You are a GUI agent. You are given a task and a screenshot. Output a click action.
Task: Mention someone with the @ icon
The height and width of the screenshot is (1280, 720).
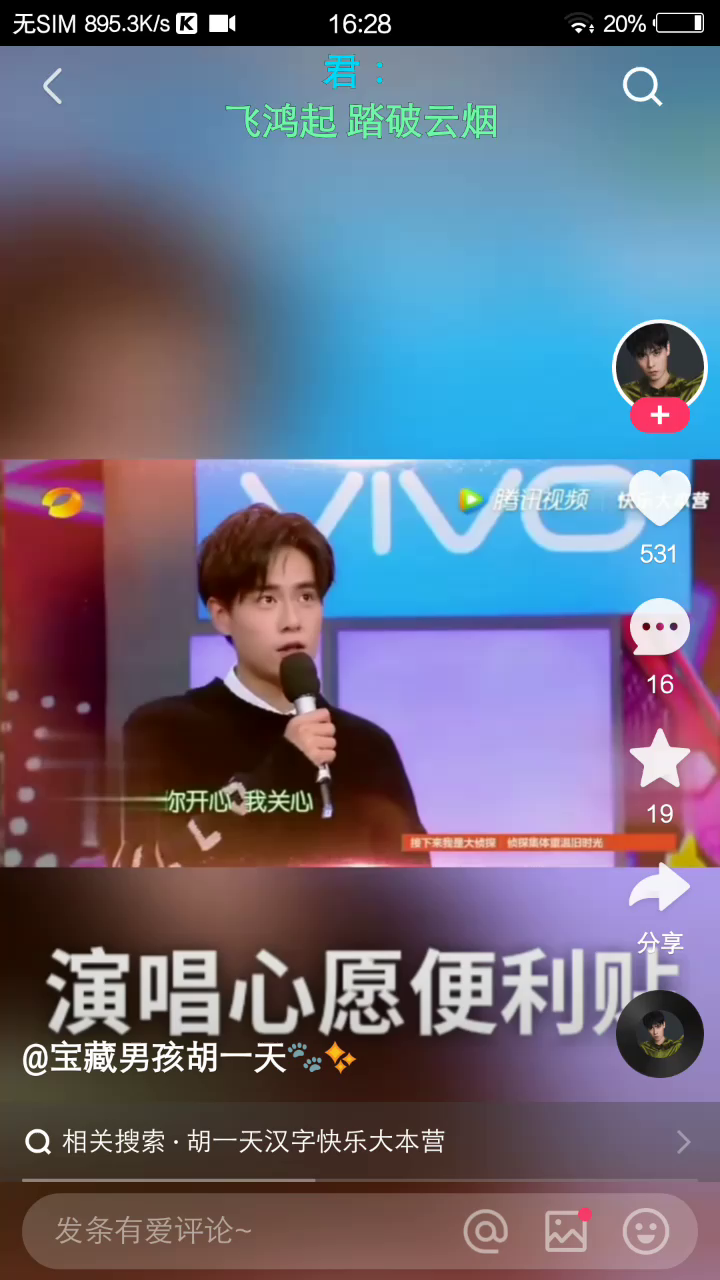click(486, 1231)
